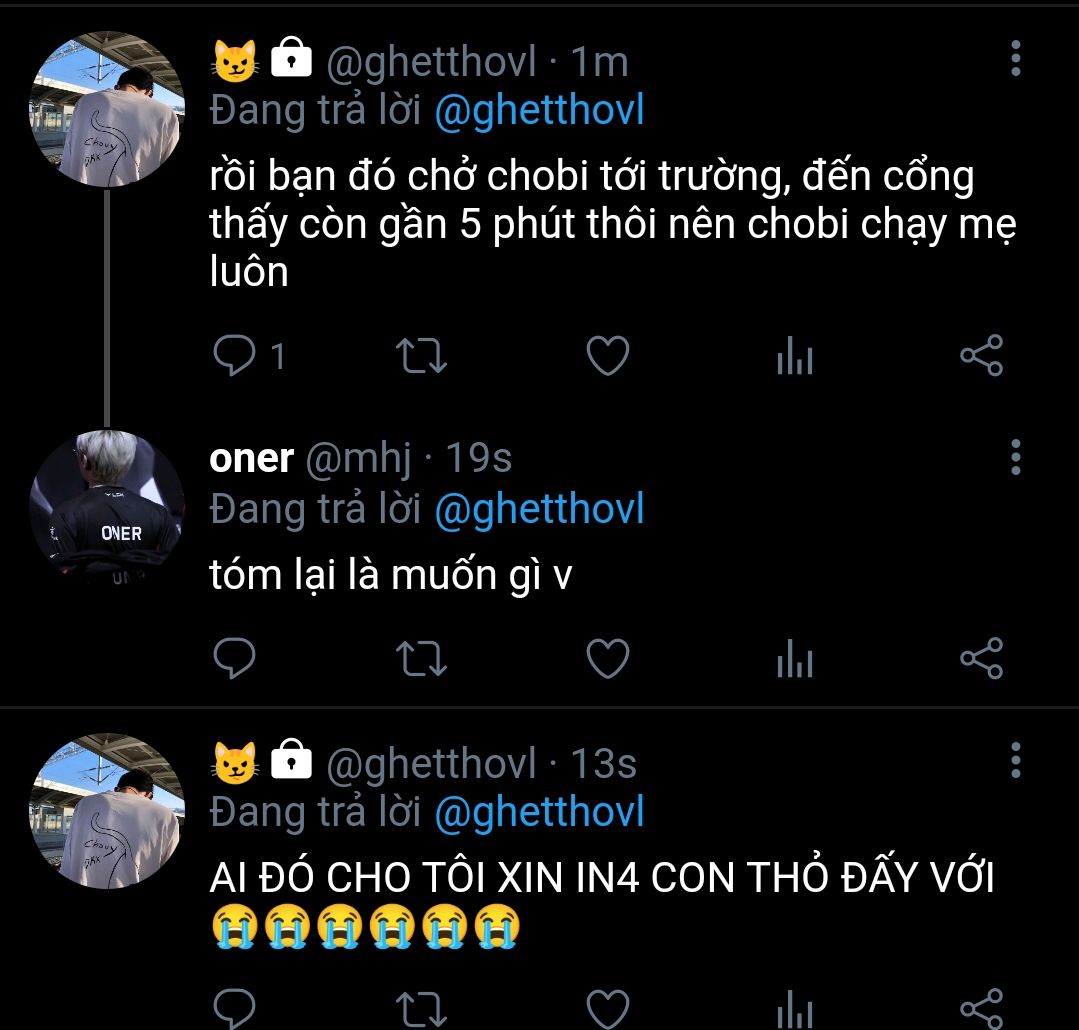This screenshot has height=1030, width=1079.
Task: View analytics for the chobi tới trường tweet
Action: (x=795, y=357)
